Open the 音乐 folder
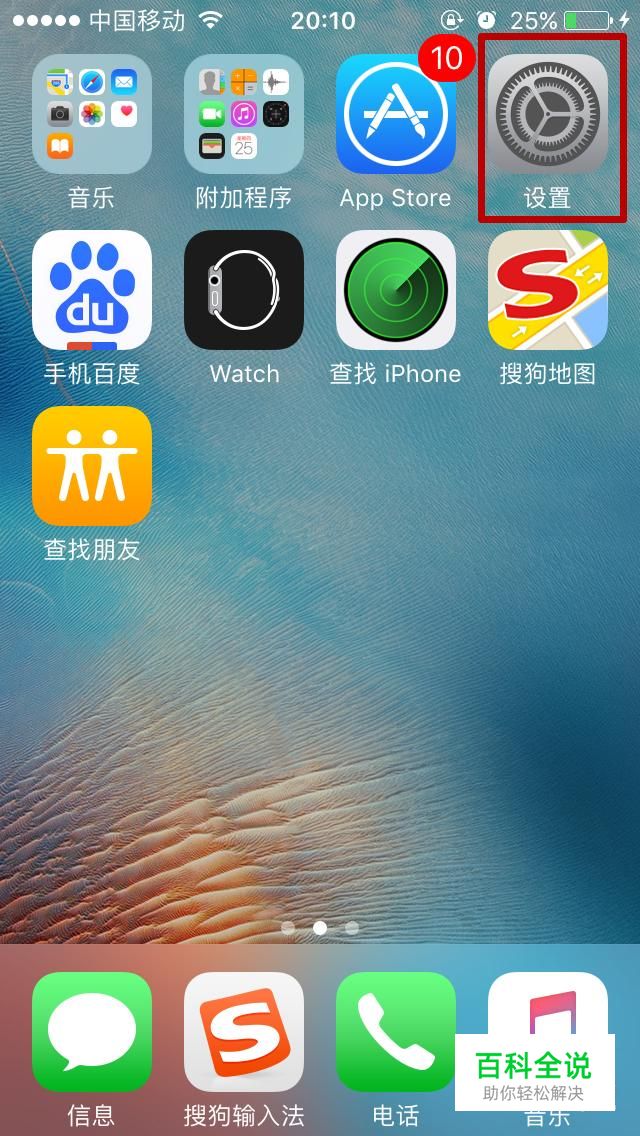Image resolution: width=640 pixels, height=1136 pixels. coord(92,114)
